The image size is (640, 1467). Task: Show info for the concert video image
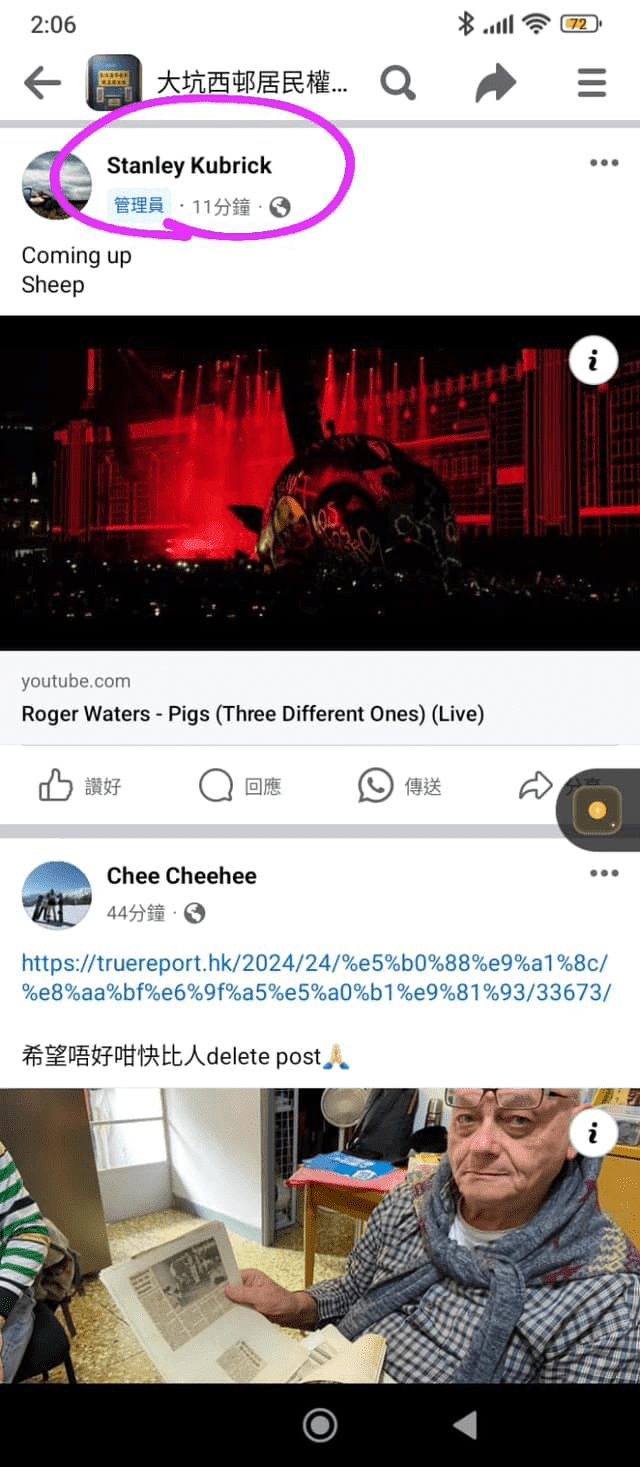coord(593,362)
